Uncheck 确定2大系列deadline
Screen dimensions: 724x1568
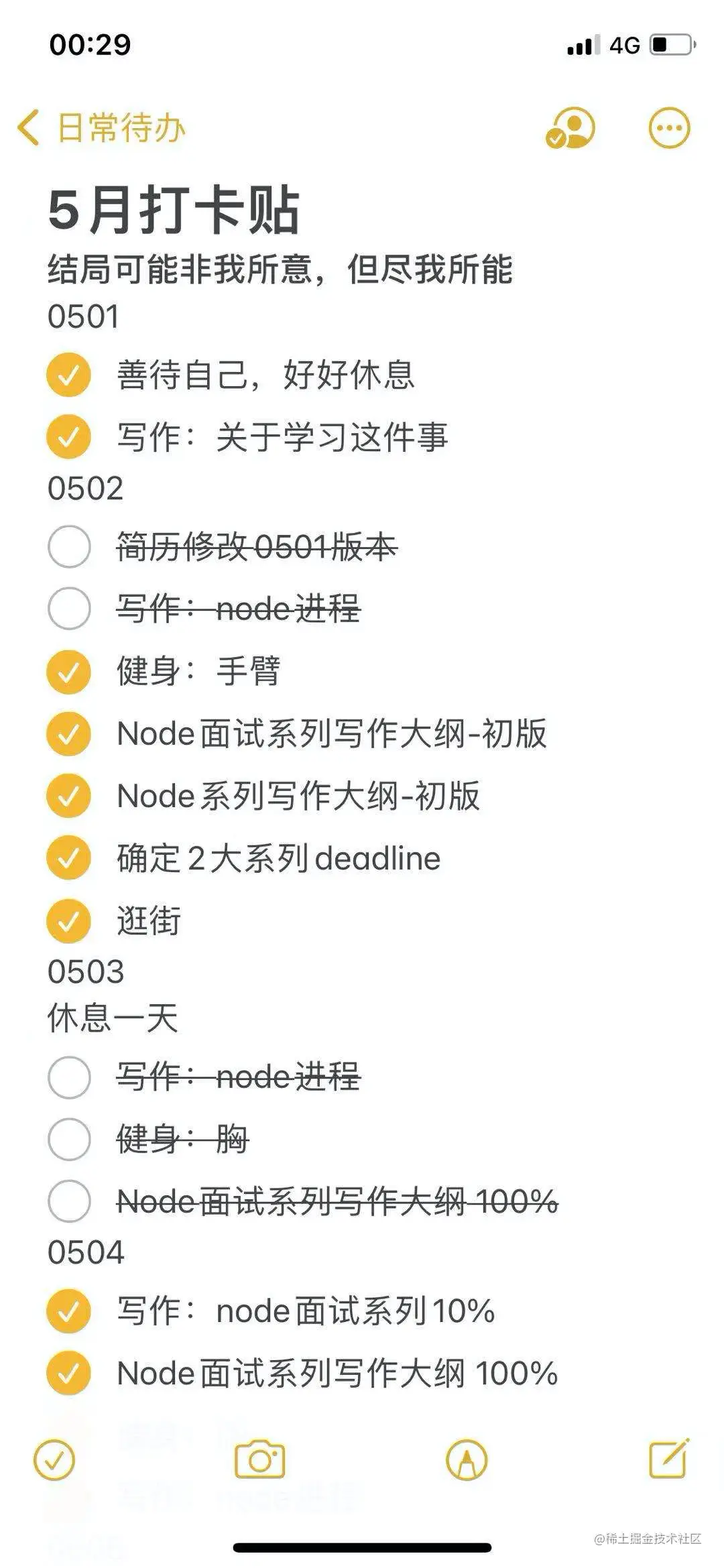[69, 858]
